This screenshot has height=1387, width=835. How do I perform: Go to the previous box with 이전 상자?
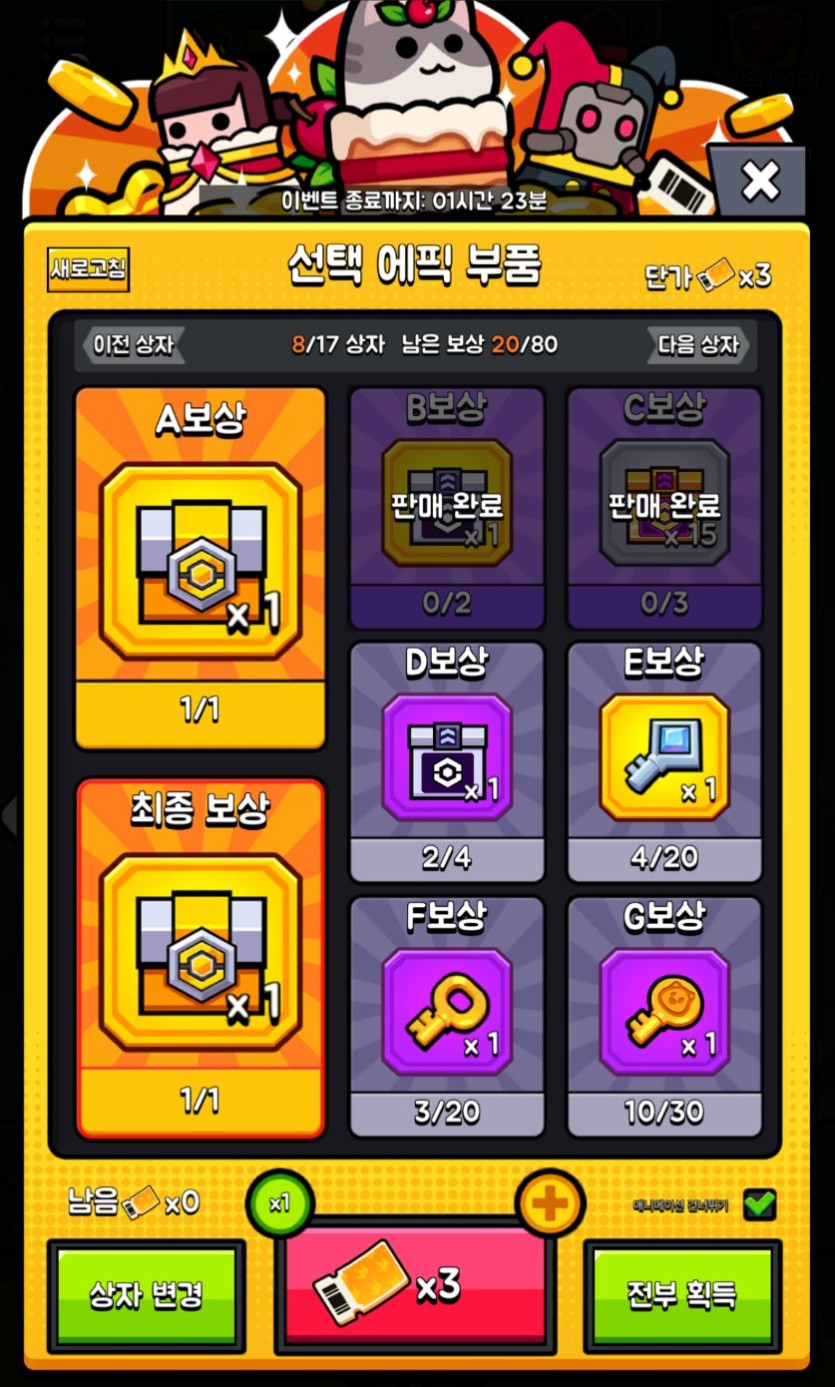point(133,345)
